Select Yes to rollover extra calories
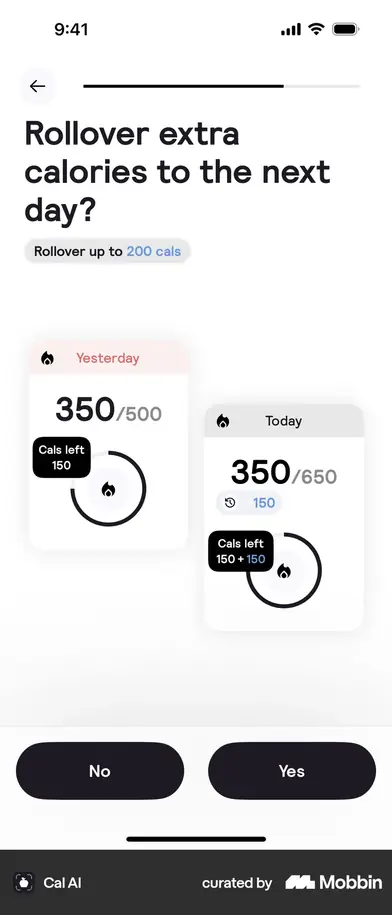The image size is (392, 915). [x=292, y=771]
